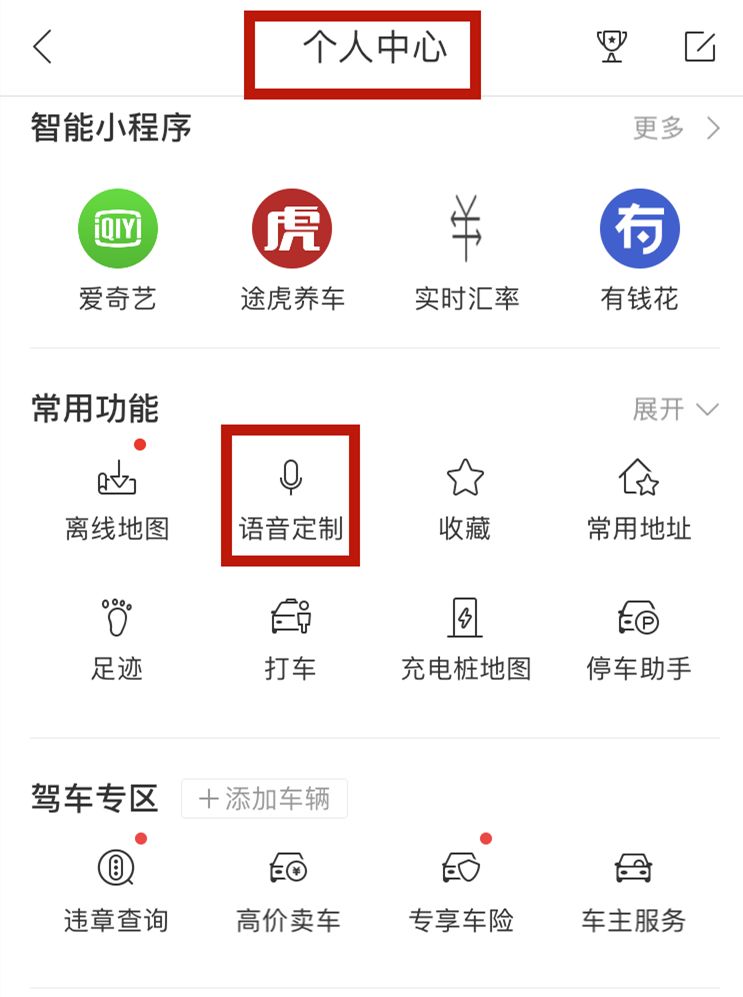Screen dimensions: 743x997
Task: Open the trophy rewards icon
Action: (611, 45)
